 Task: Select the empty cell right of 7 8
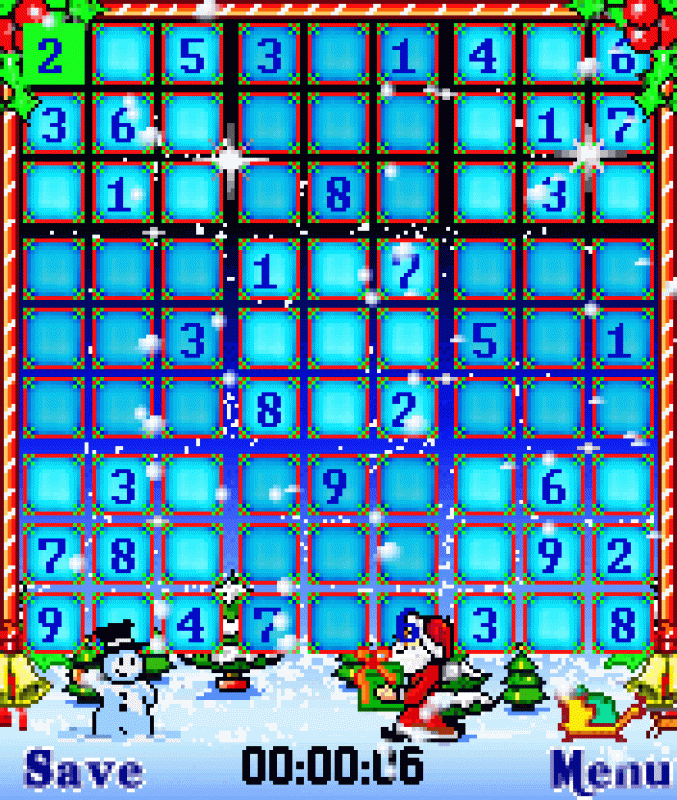(193, 553)
